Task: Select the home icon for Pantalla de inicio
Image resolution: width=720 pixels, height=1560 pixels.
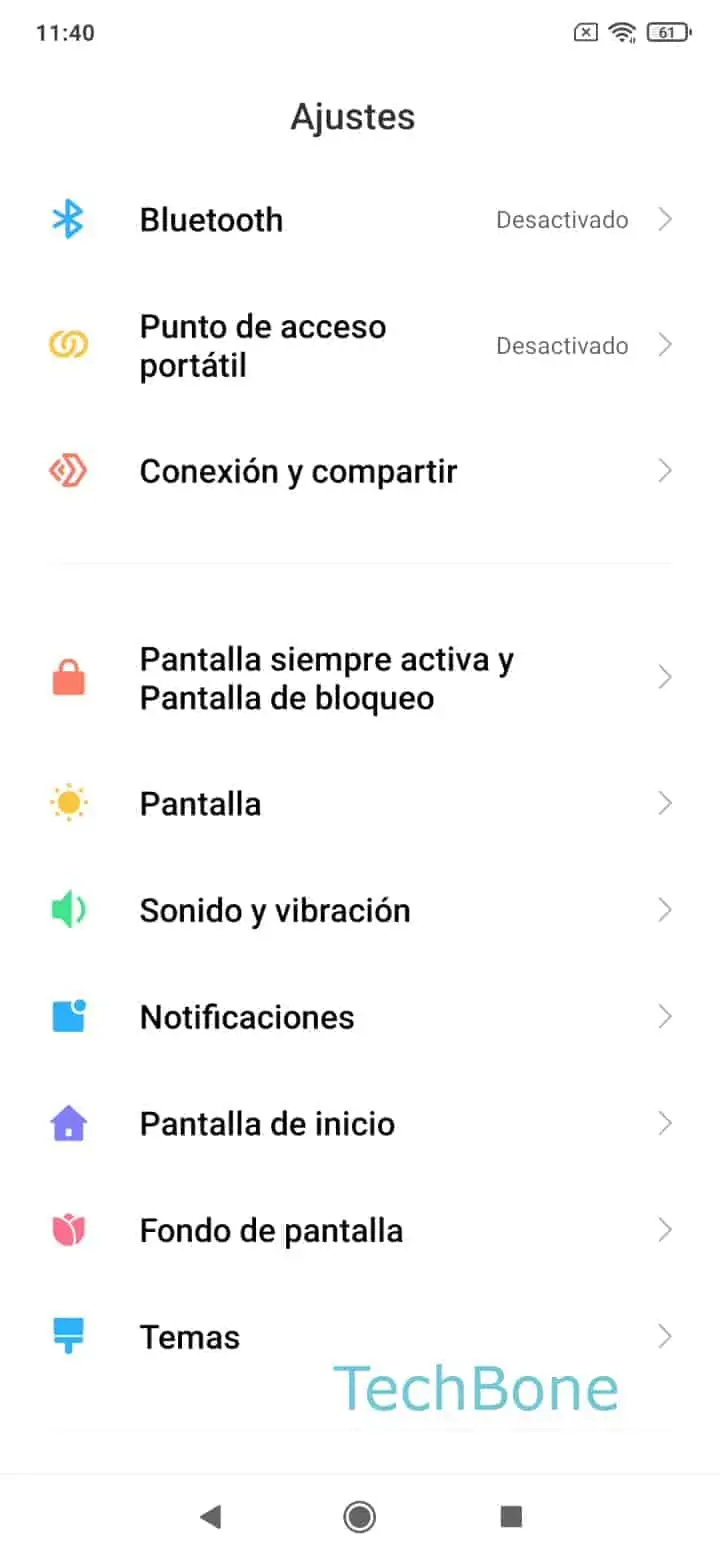Action: click(68, 1123)
